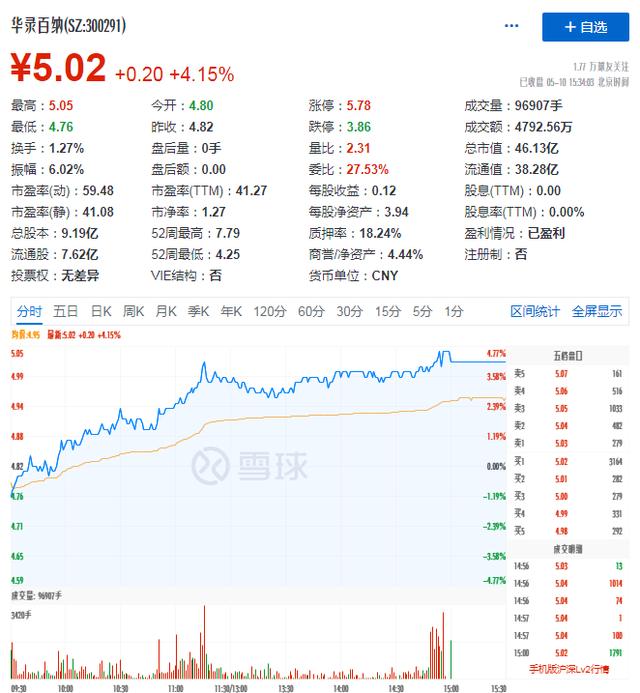The image size is (640, 693).
Task: Open the three-dot more options menu
Action: tap(513, 27)
